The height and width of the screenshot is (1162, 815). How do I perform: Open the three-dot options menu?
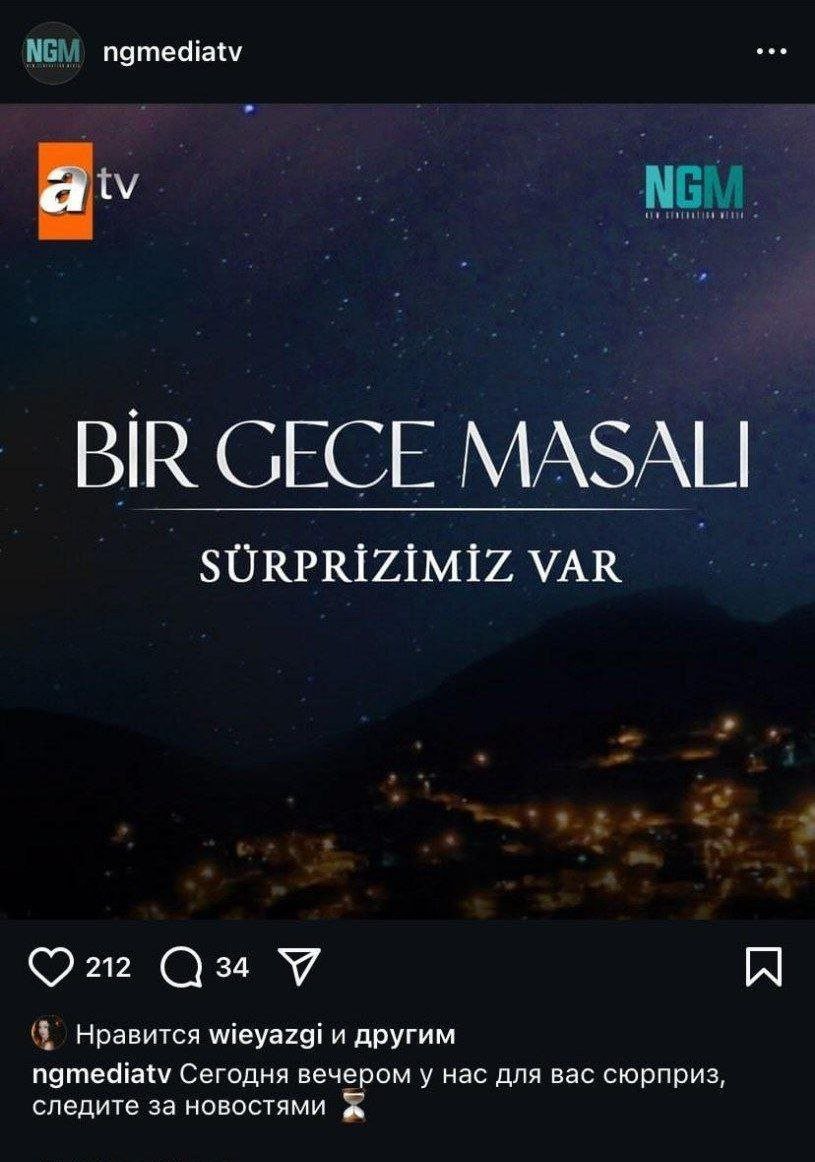[772, 52]
